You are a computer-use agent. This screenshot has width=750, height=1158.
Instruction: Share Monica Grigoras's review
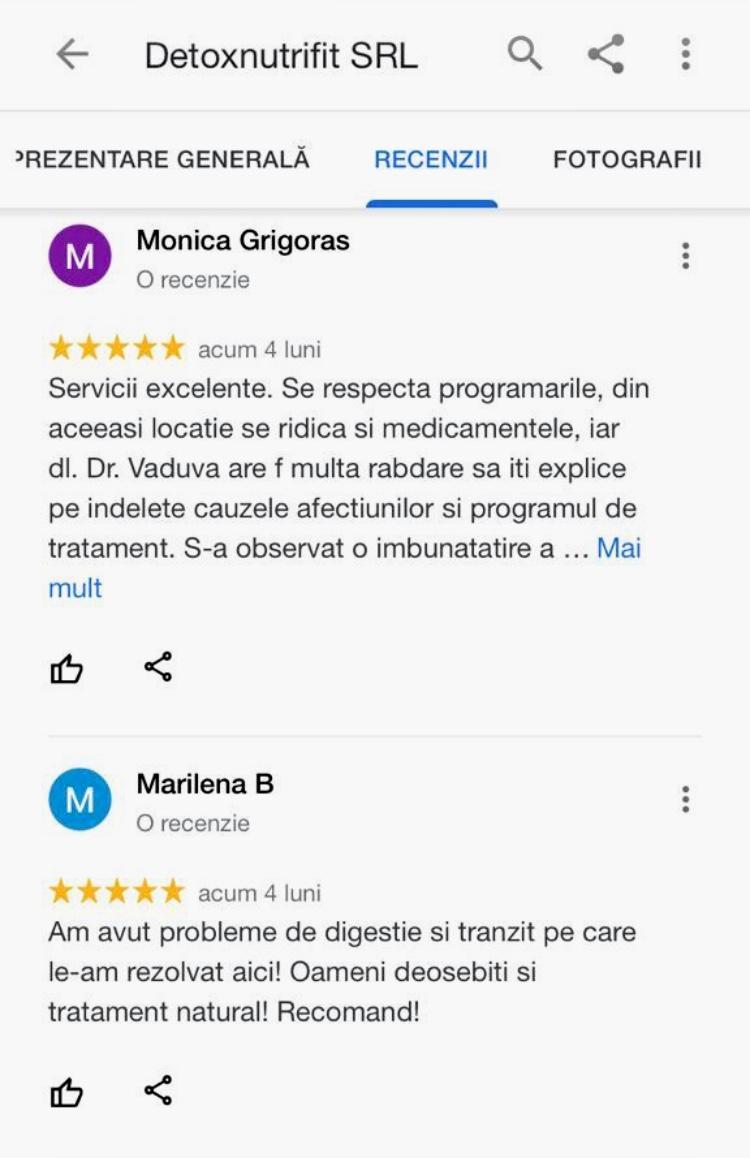(x=157, y=667)
